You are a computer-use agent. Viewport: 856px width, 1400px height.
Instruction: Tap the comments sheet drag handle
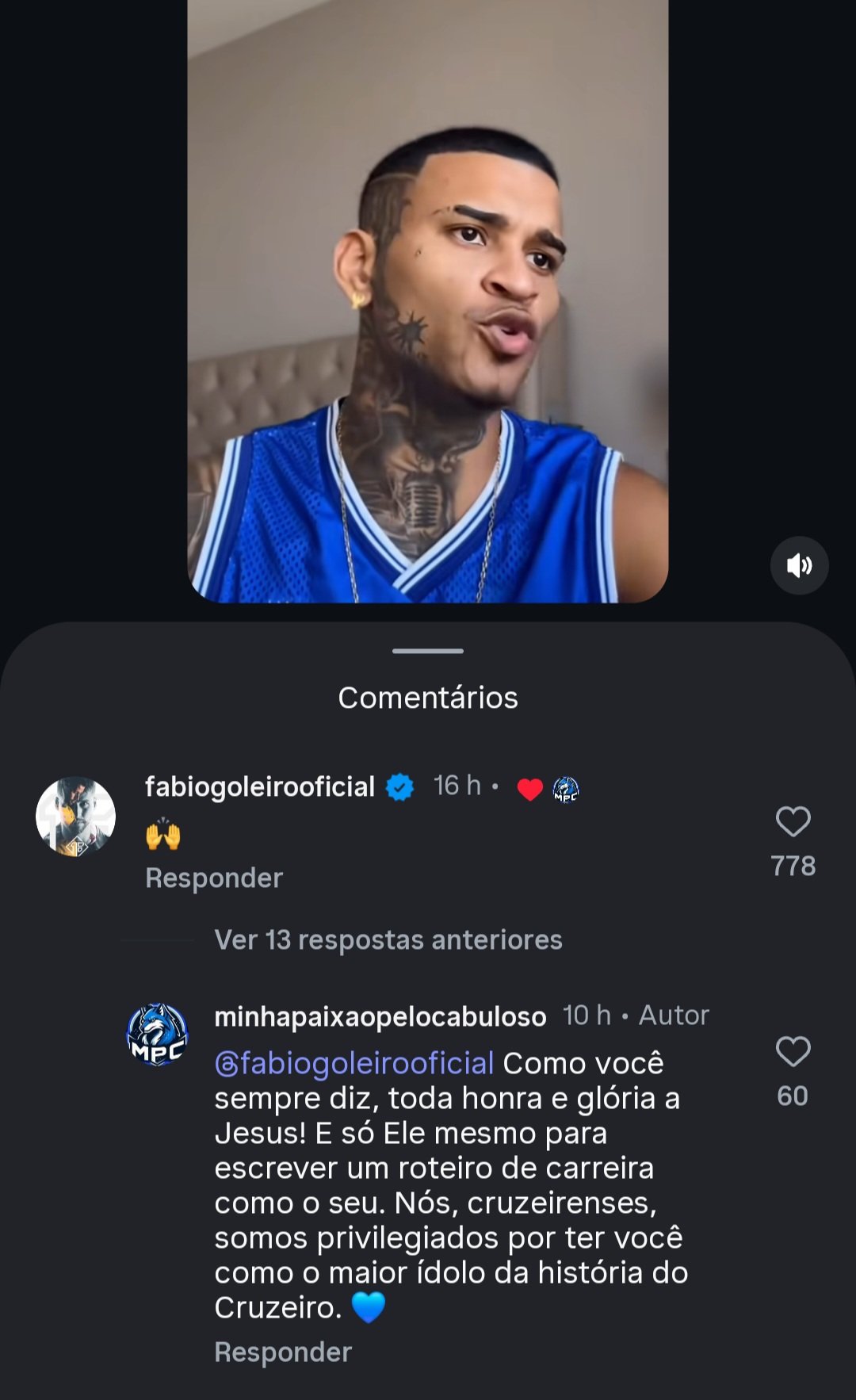pos(428,651)
